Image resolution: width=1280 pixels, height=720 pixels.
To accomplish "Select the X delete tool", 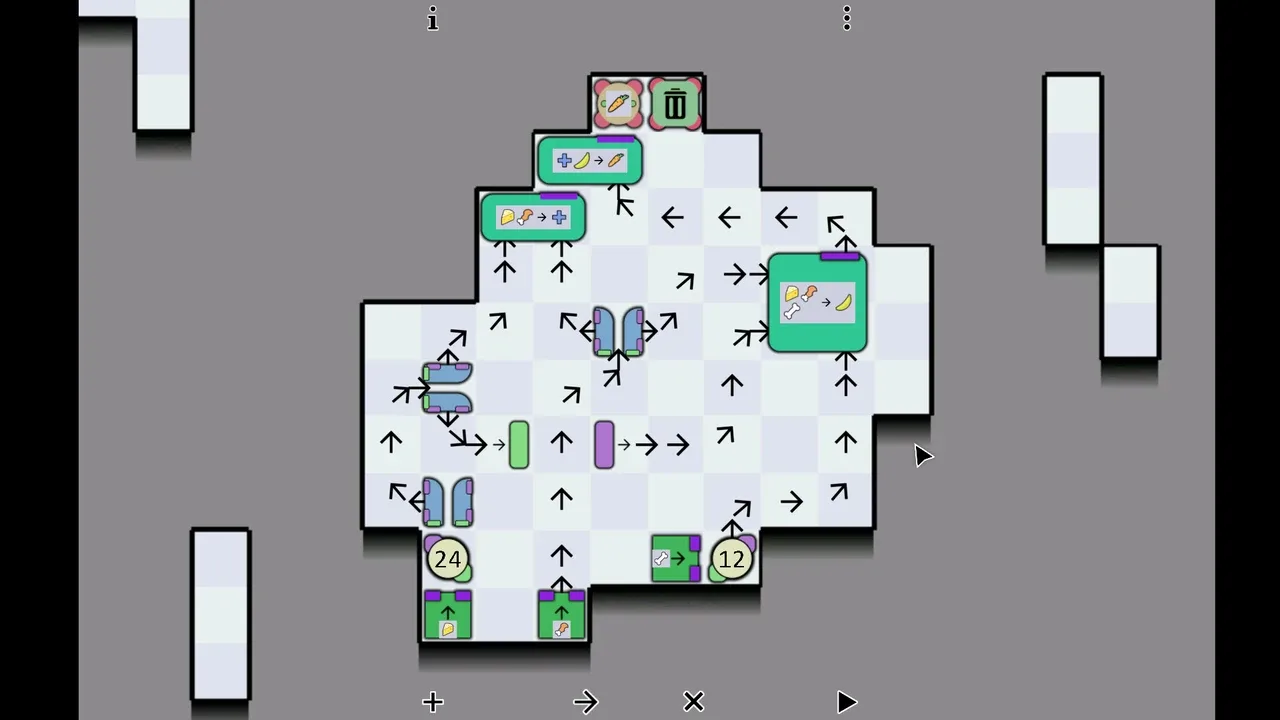I will click(693, 702).
